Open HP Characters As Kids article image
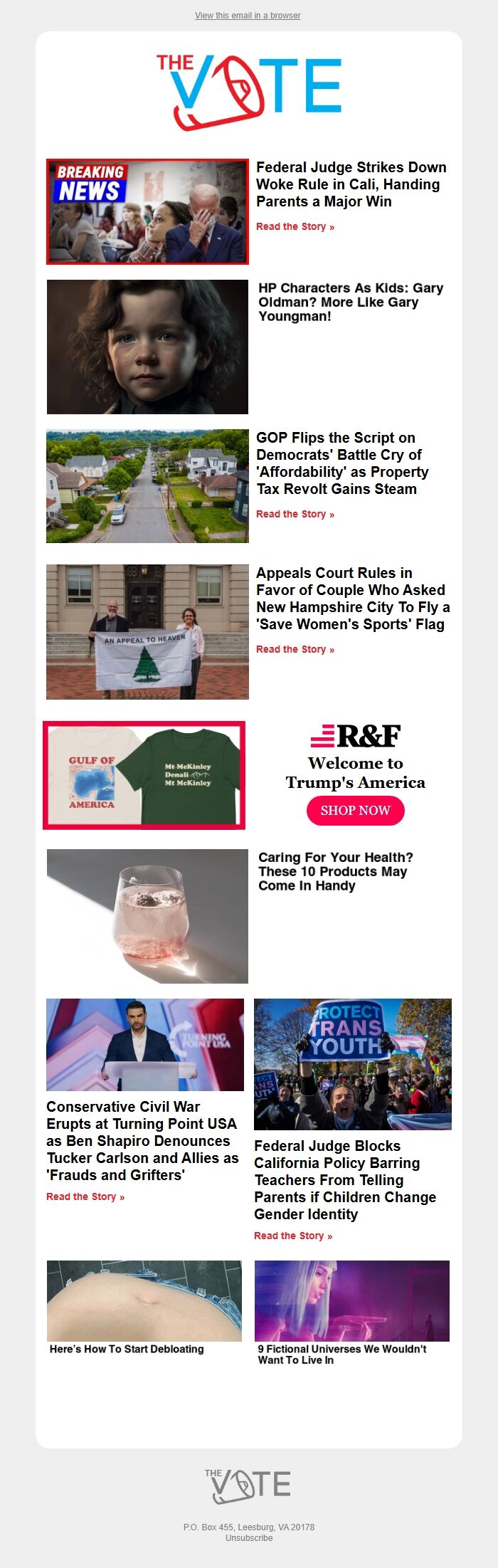 [x=147, y=347]
